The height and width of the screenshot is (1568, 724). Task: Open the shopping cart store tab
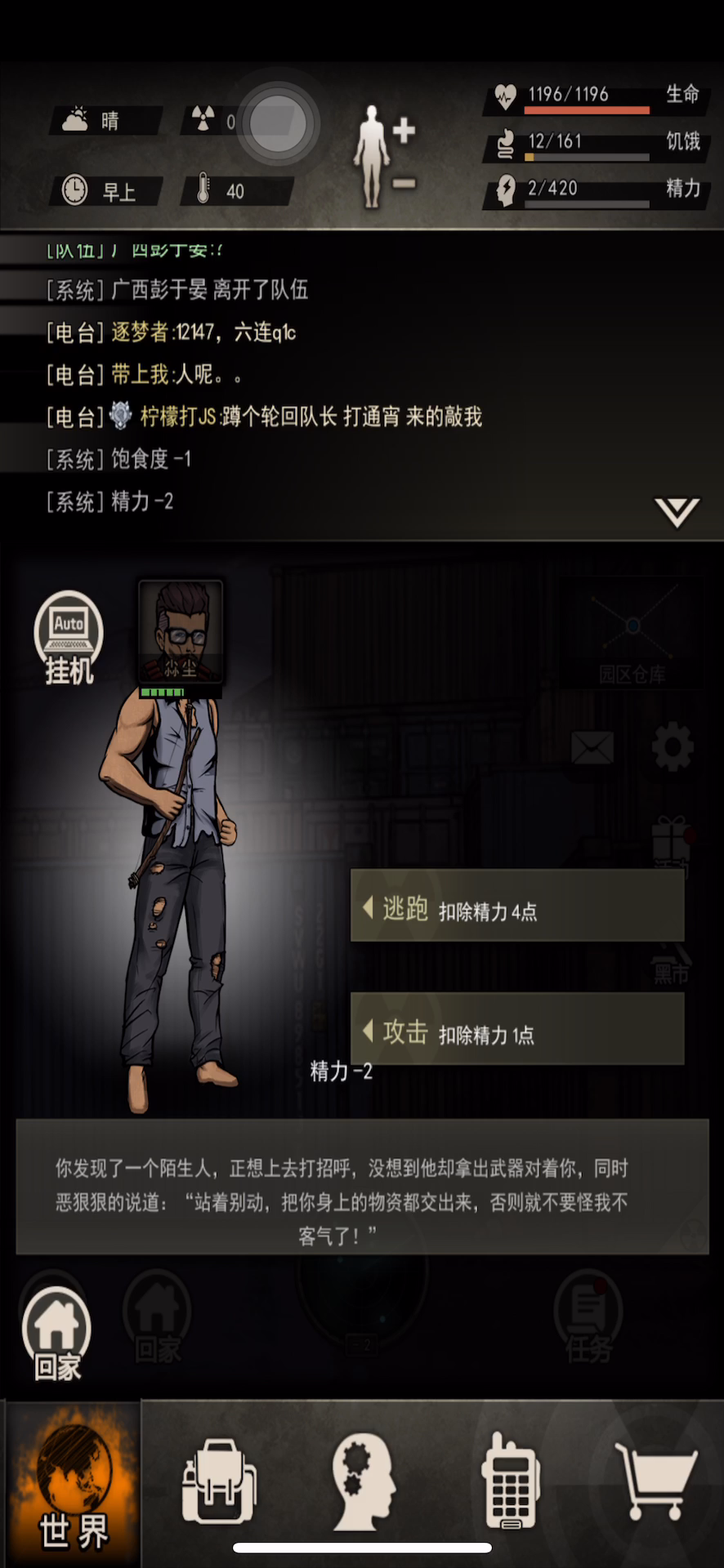tap(656, 1481)
